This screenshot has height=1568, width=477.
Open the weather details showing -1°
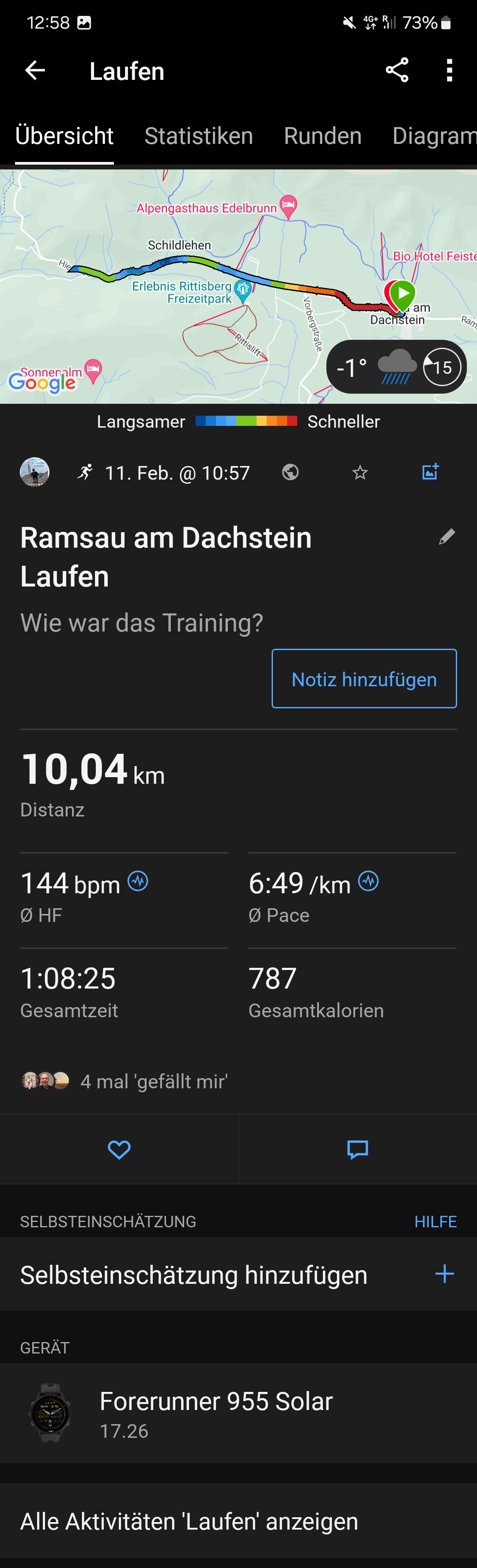396,367
